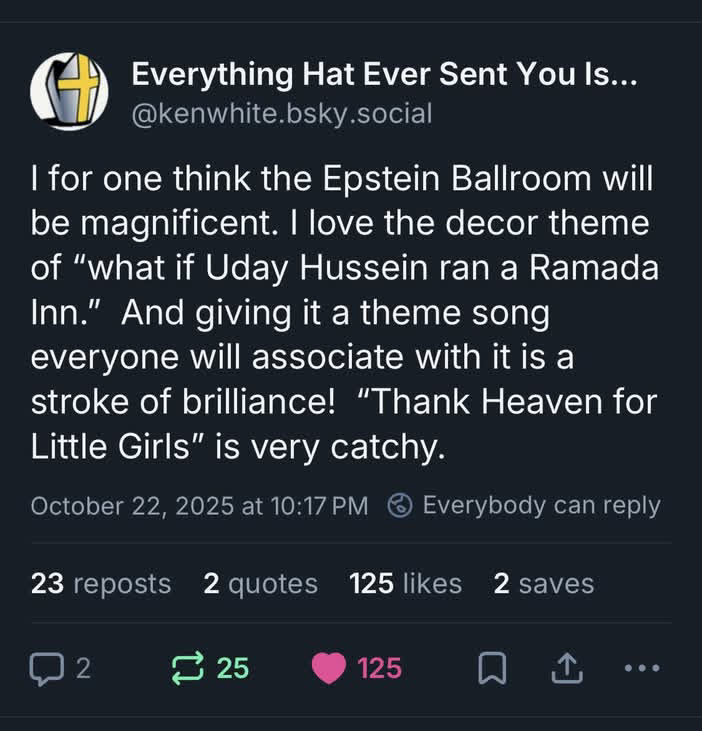Open the three-dot overflow menu
Image resolution: width=702 pixels, height=731 pixels.
pos(641,667)
